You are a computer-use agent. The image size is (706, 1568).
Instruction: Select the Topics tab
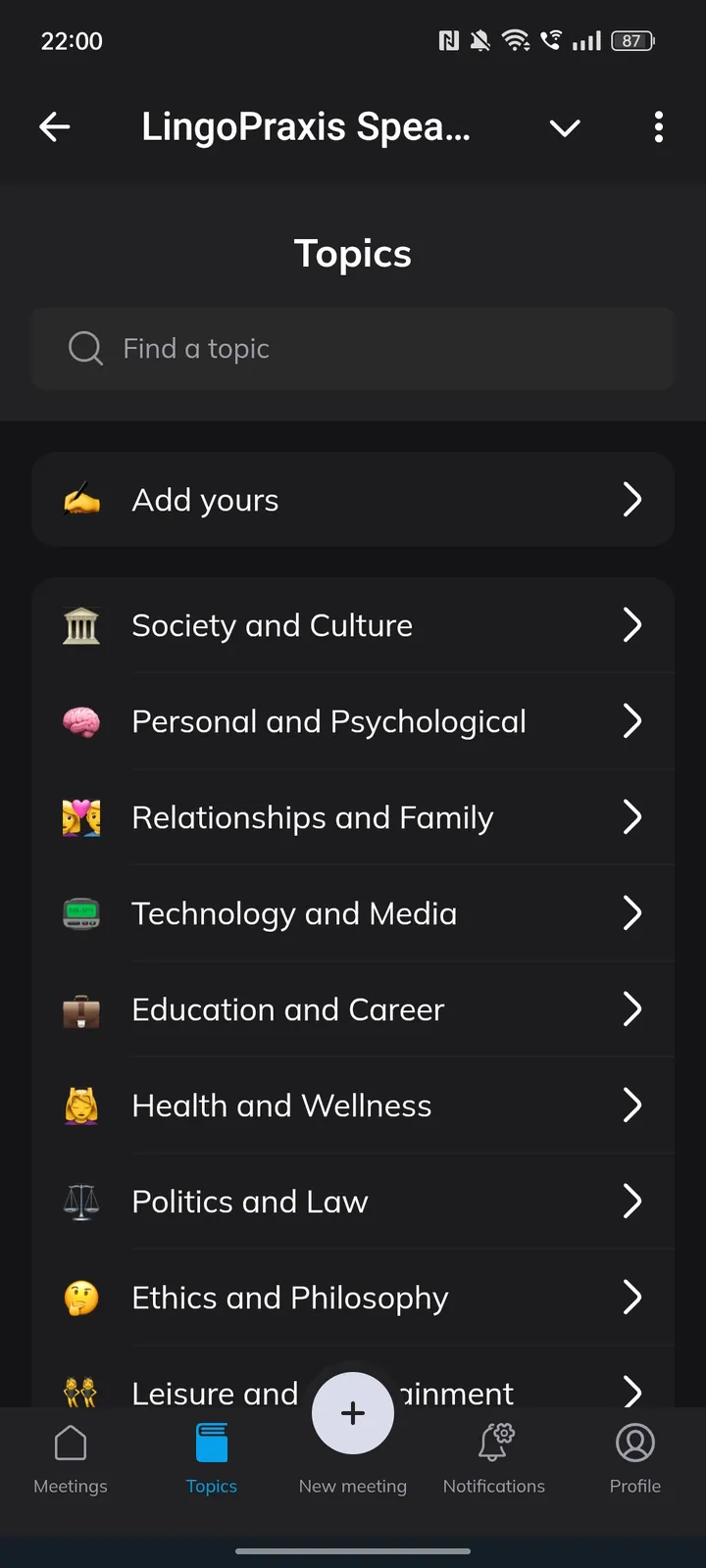point(212,1459)
